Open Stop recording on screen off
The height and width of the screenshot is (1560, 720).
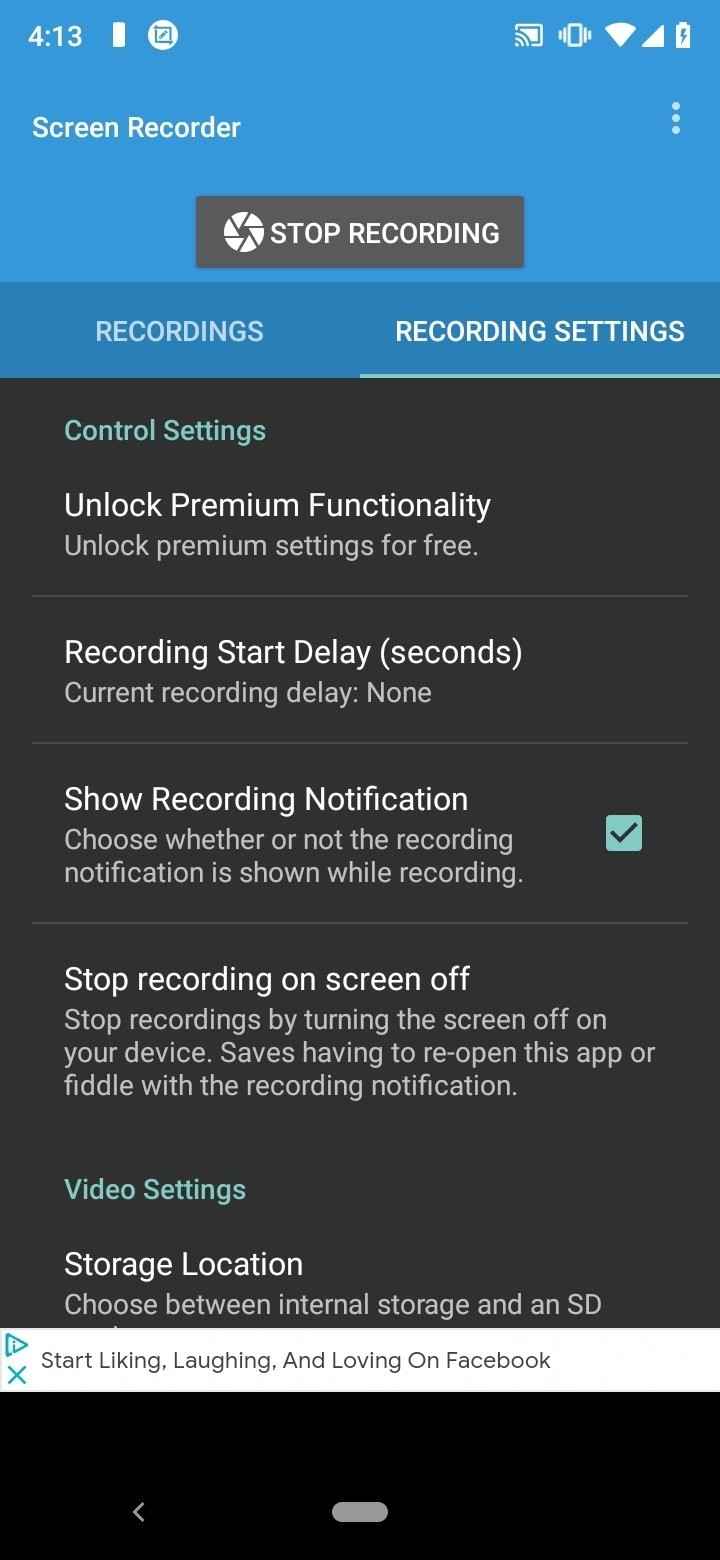[360, 1030]
